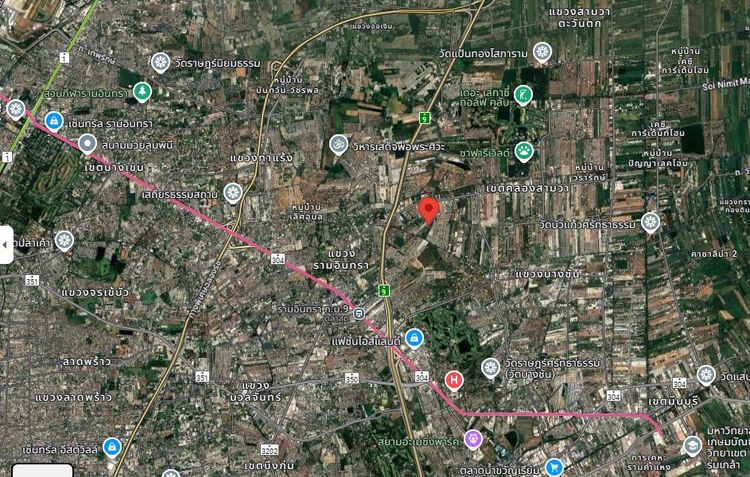Viewport: 750px width, 477px height.
Task: Tap the เดอะ เลกาซี่ กอล์ฟ คลับ marker
Action: 524,95
